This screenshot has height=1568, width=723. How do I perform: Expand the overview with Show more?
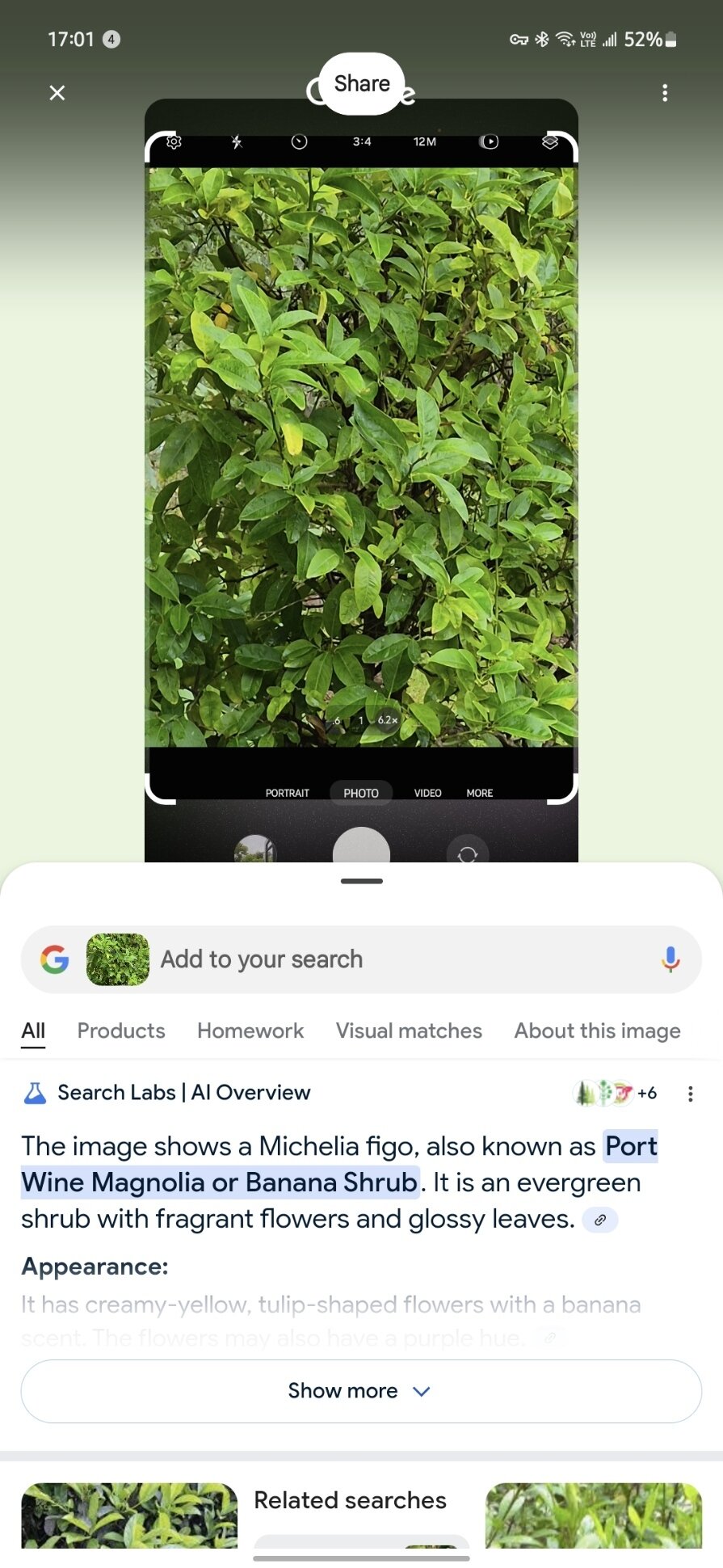click(361, 1391)
